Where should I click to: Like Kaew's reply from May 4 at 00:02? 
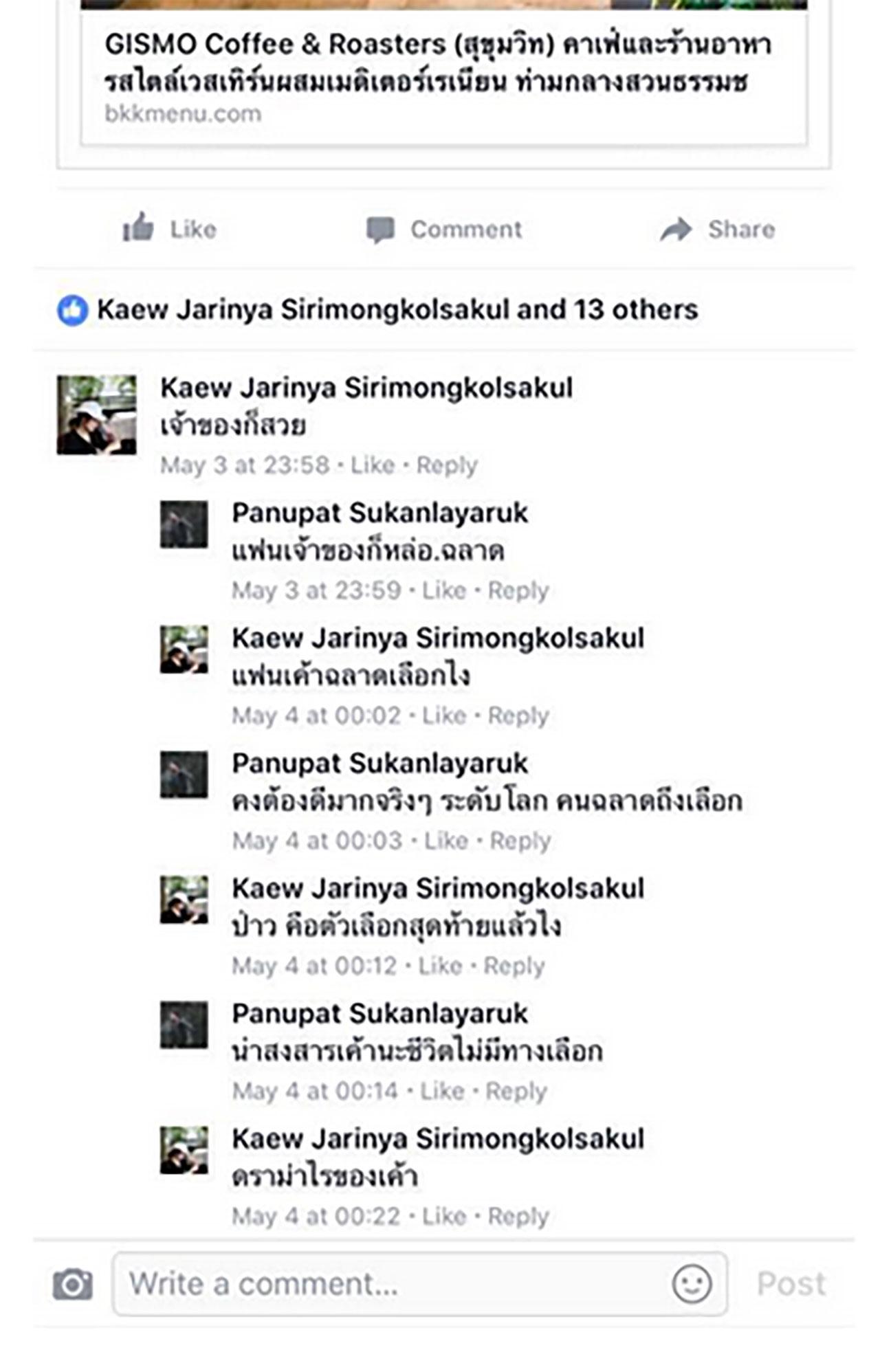click(444, 716)
